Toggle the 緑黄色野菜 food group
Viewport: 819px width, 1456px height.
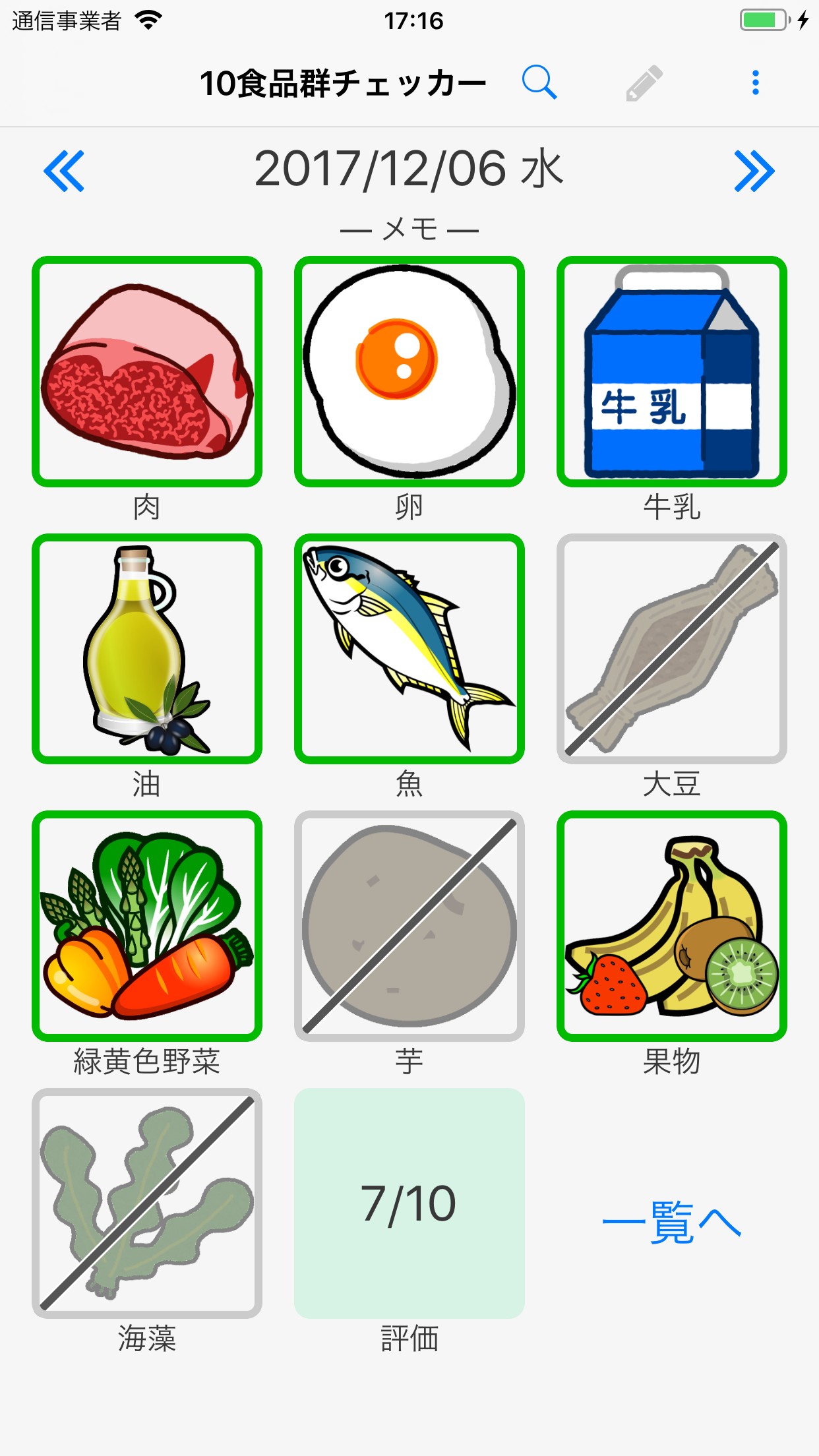[x=147, y=926]
